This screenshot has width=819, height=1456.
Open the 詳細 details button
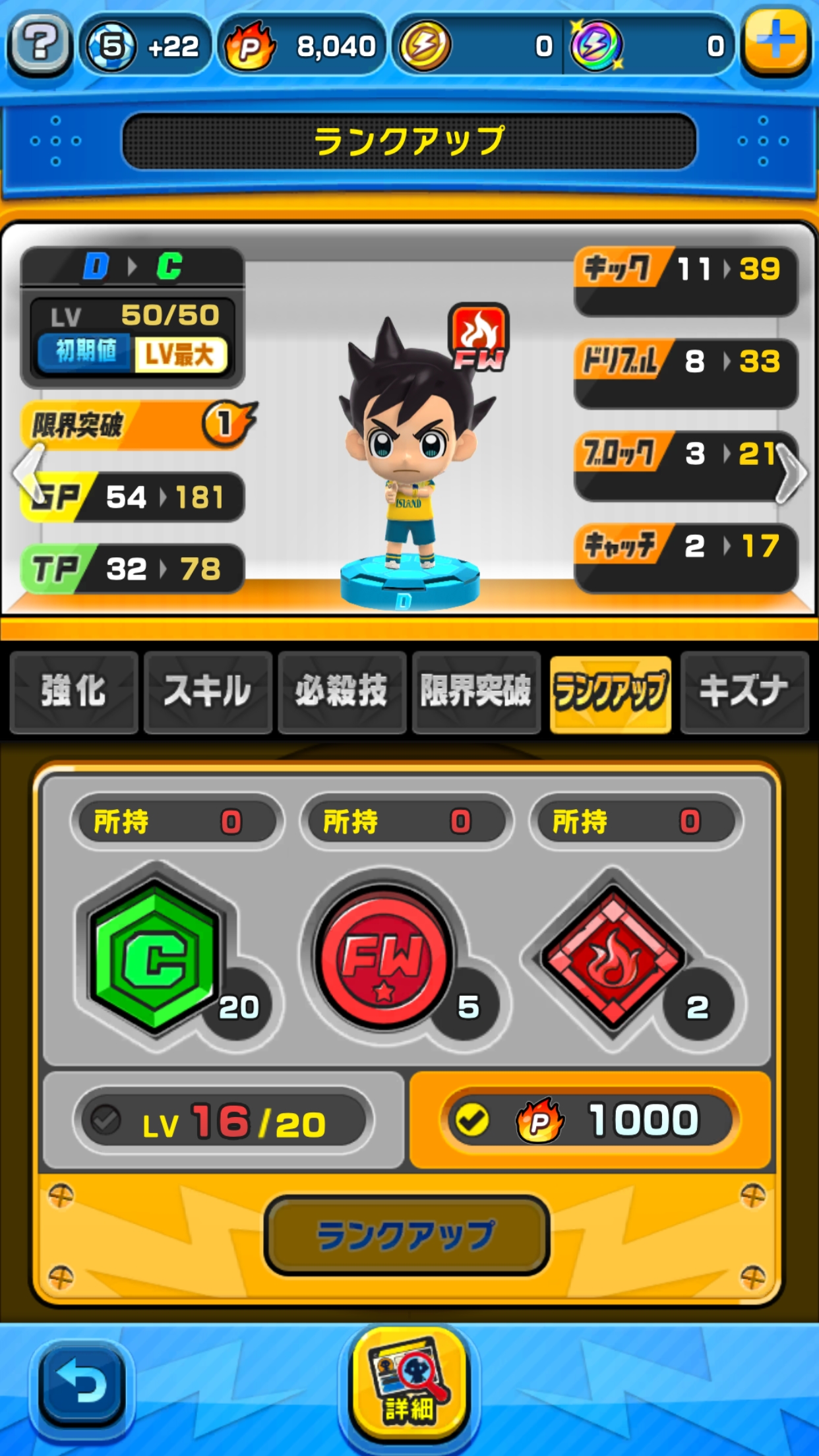409,1383
